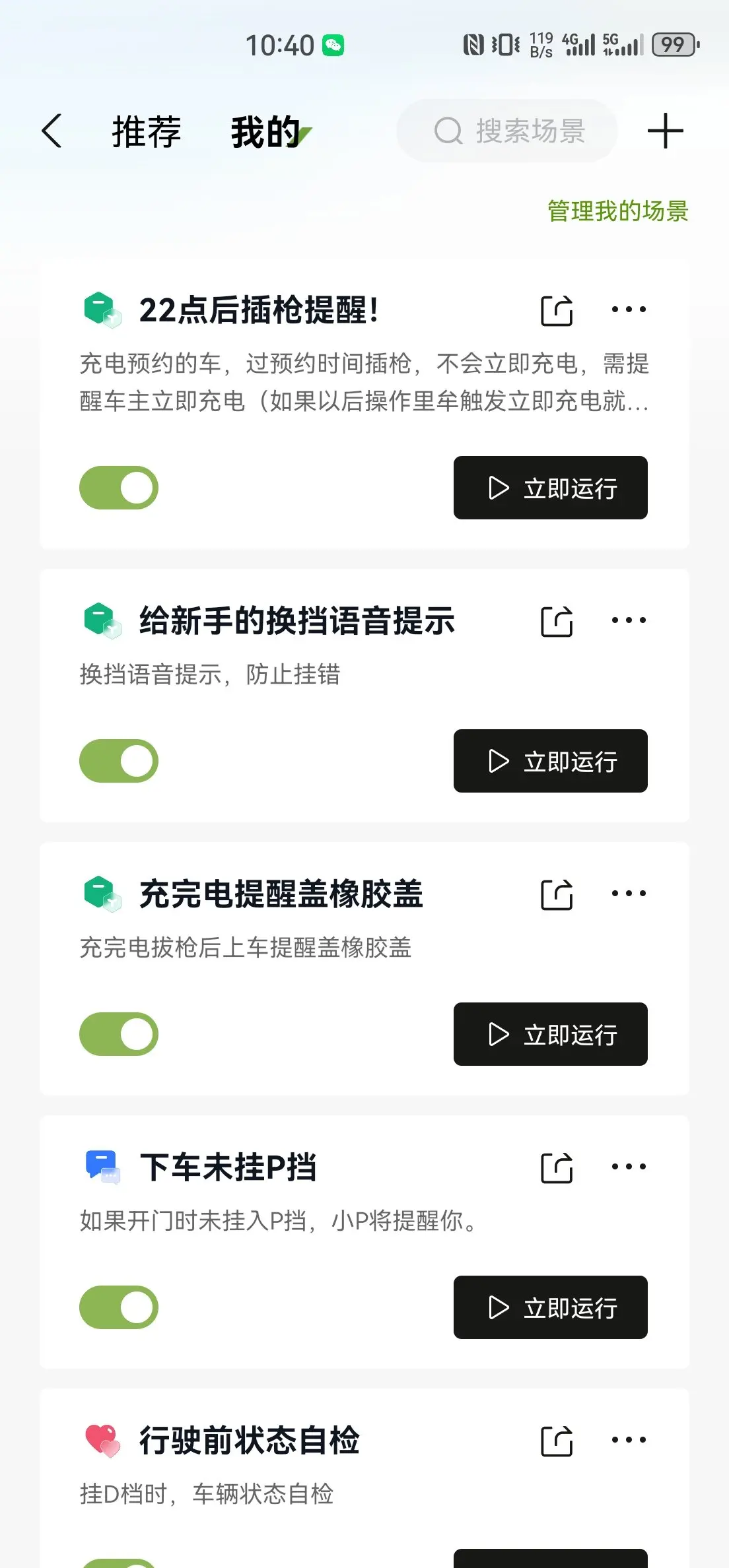Switch to the 推荐 tab
The width and height of the screenshot is (729, 1568).
[147, 131]
